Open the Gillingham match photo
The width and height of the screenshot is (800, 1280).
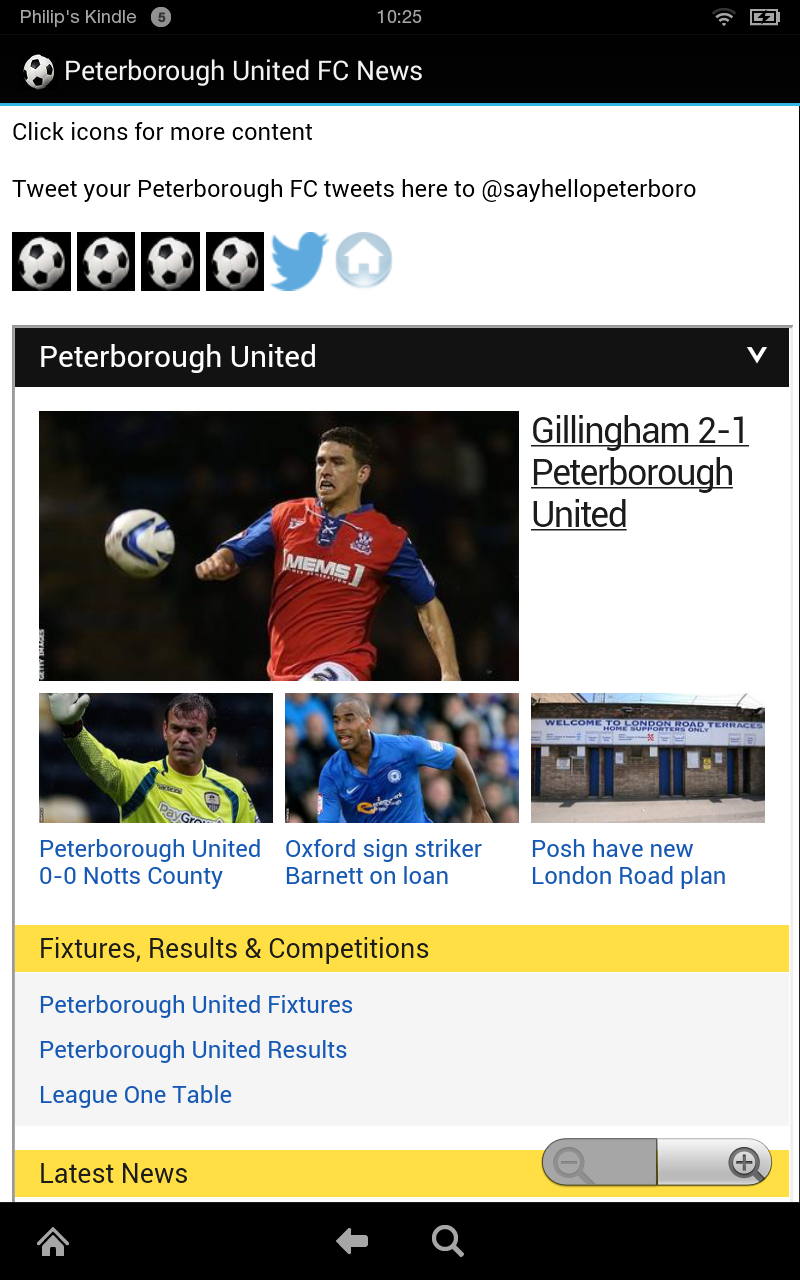(278, 545)
